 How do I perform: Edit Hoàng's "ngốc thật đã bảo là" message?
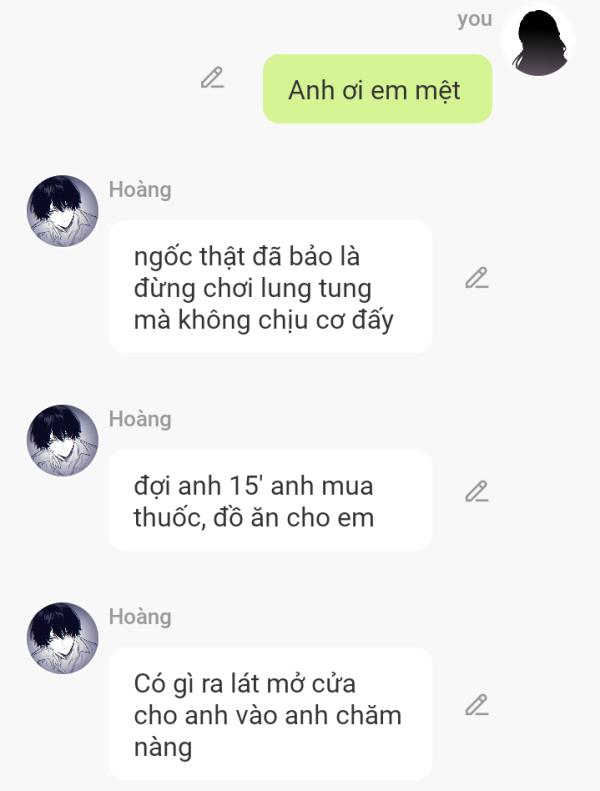(477, 278)
